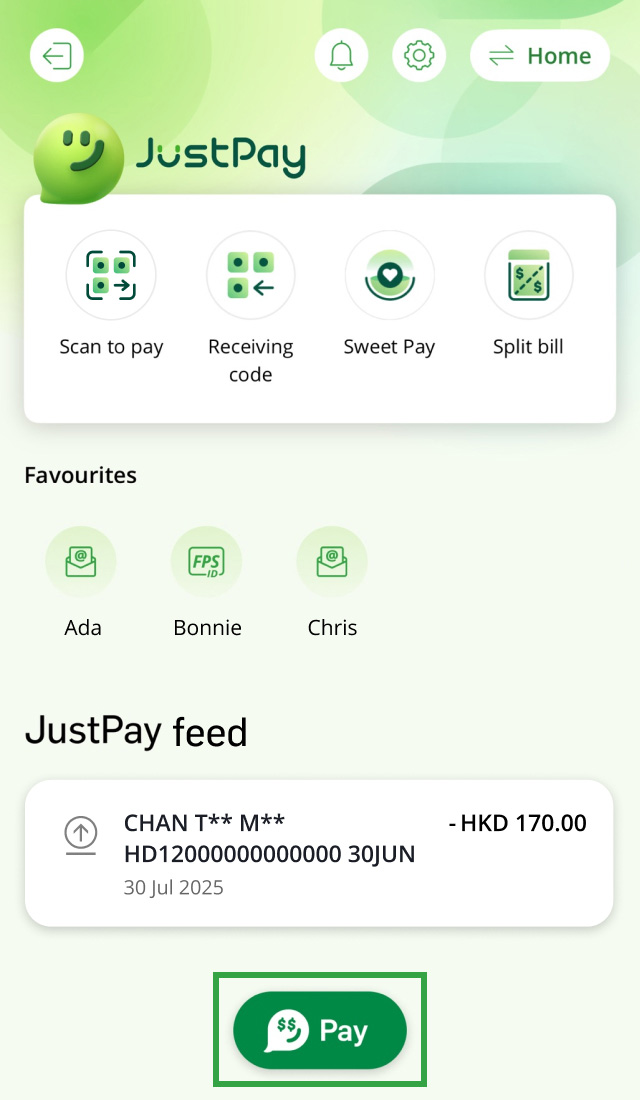Image resolution: width=640 pixels, height=1100 pixels.
Task: Open the notifications bell
Action: tap(341, 55)
